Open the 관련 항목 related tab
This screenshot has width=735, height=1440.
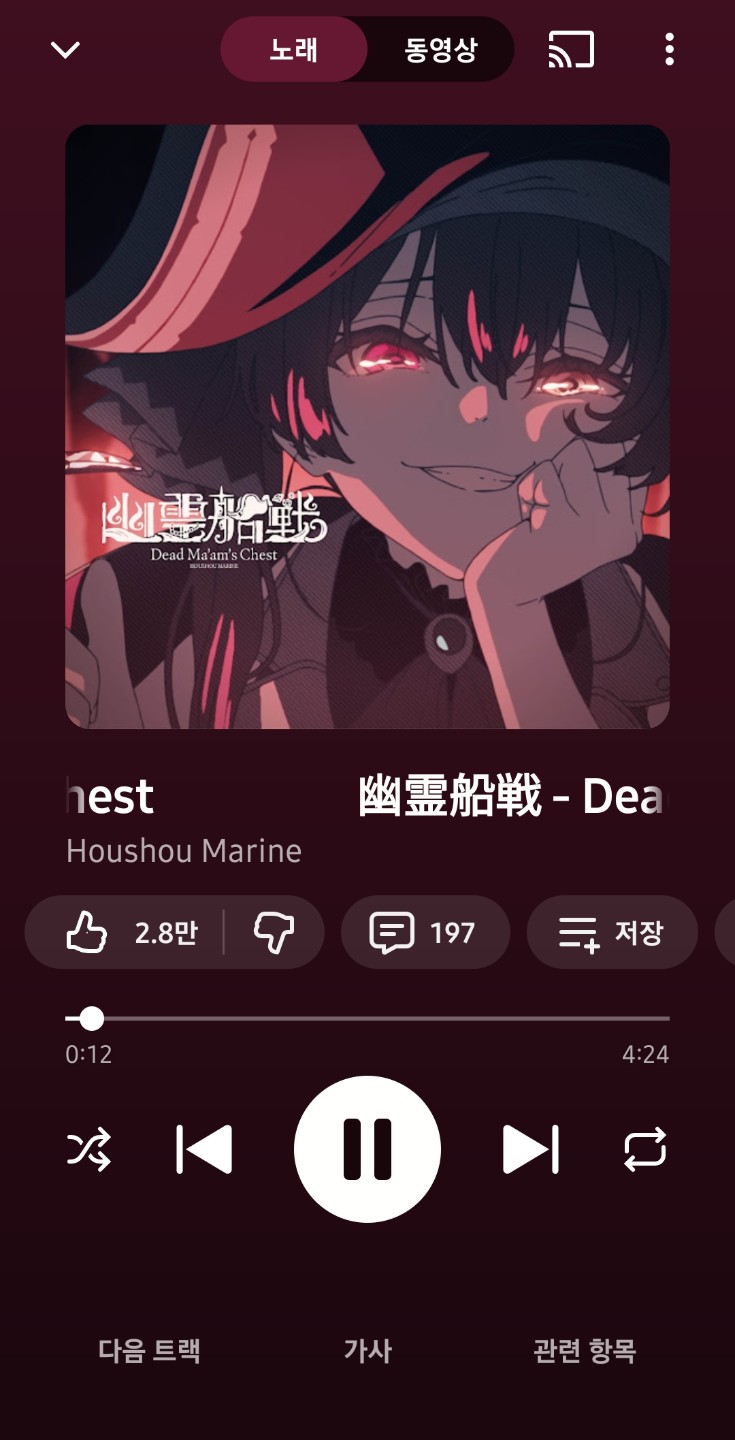point(584,1351)
